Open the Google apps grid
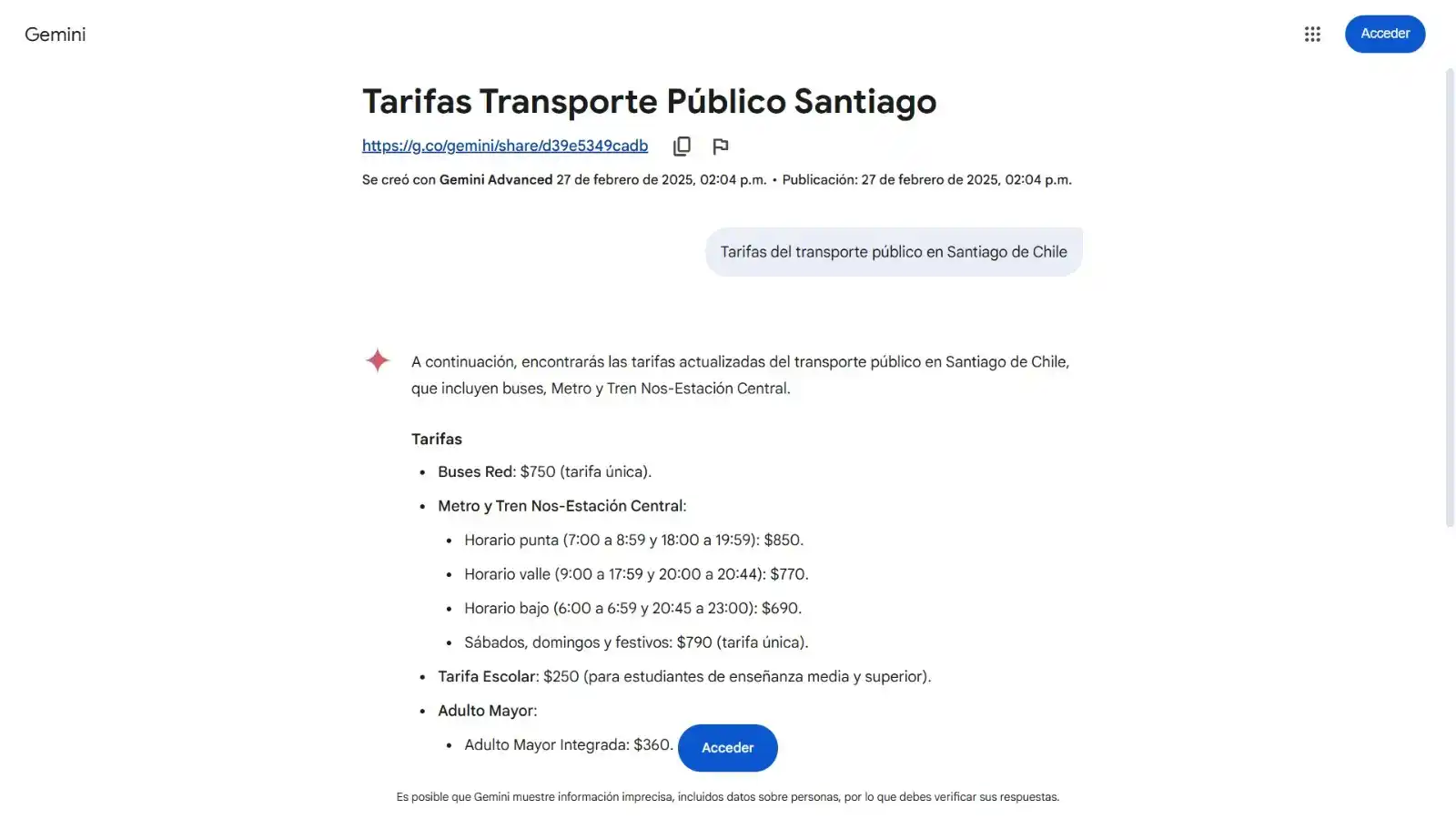 pyautogui.click(x=1312, y=35)
